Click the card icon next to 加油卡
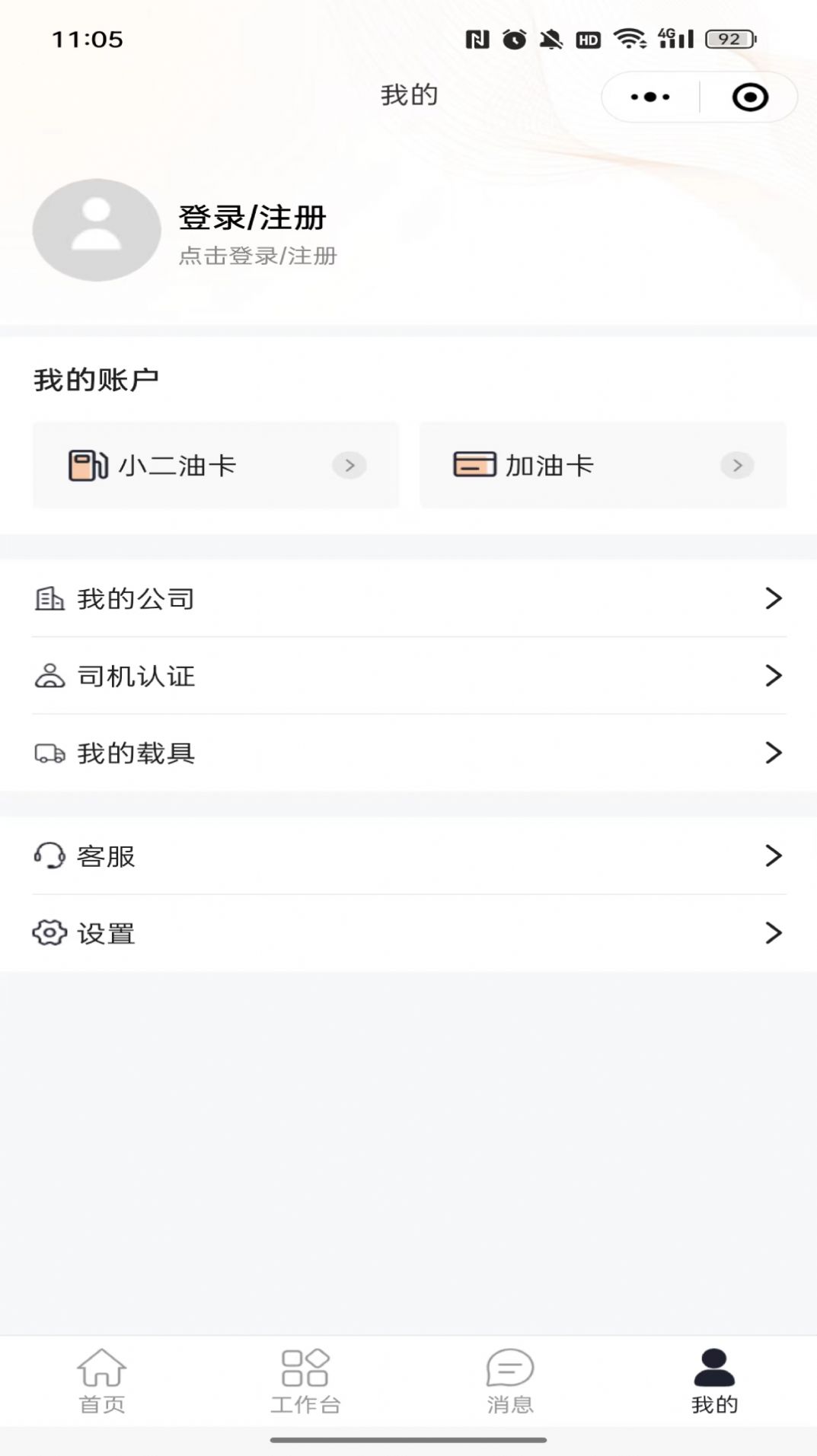 472,465
